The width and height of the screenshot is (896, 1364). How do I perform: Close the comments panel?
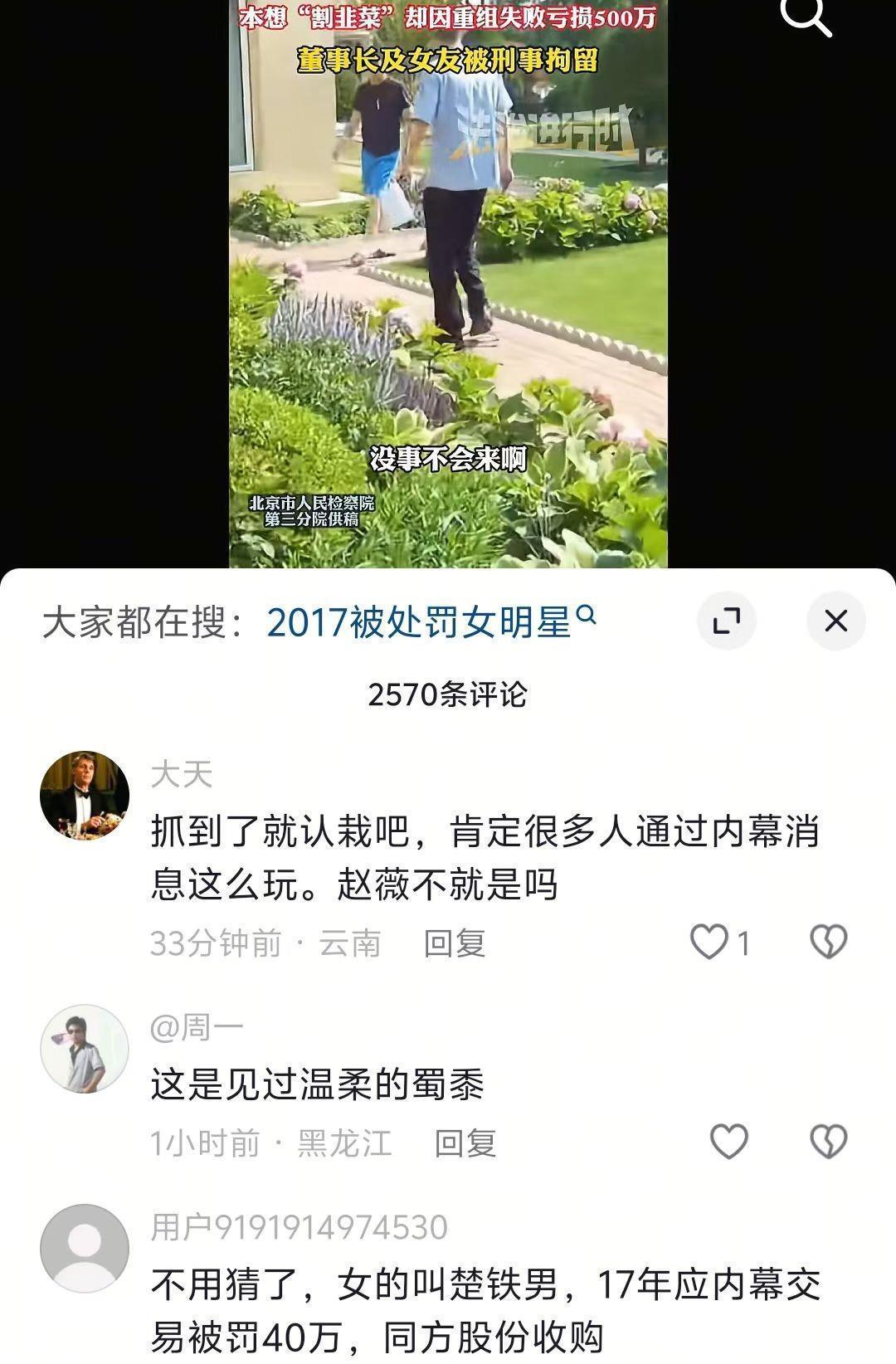point(835,621)
